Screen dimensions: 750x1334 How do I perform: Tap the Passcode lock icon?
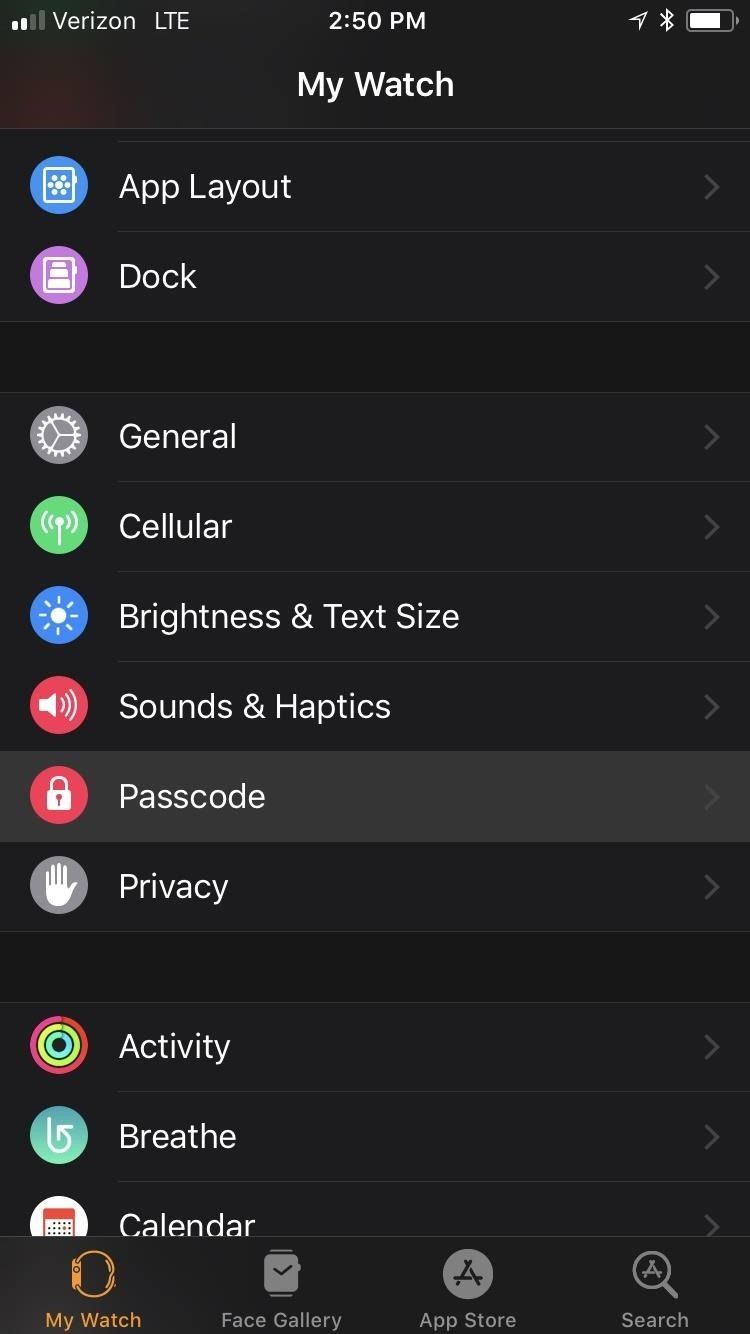(59, 795)
